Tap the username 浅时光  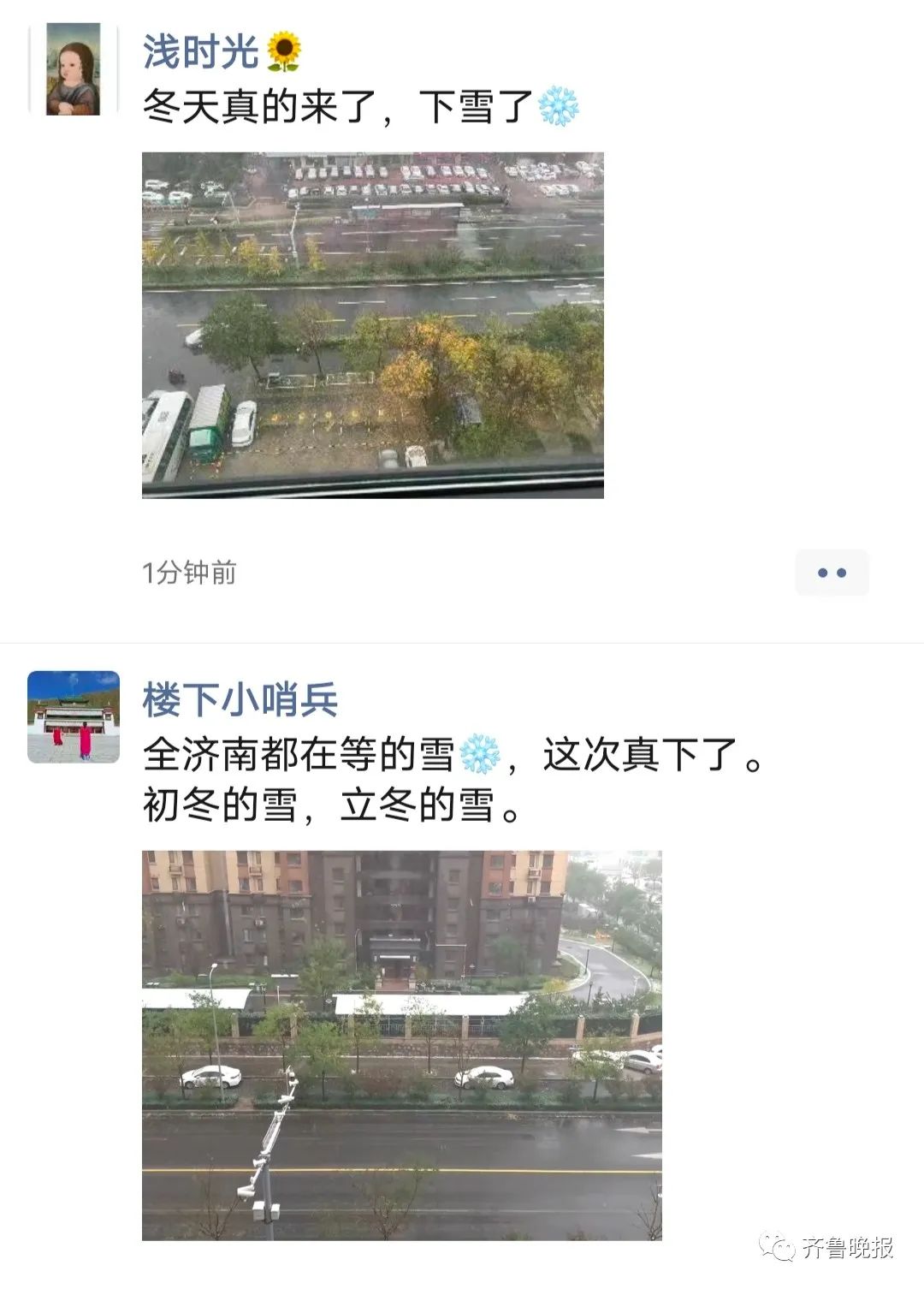pyautogui.click(x=202, y=52)
